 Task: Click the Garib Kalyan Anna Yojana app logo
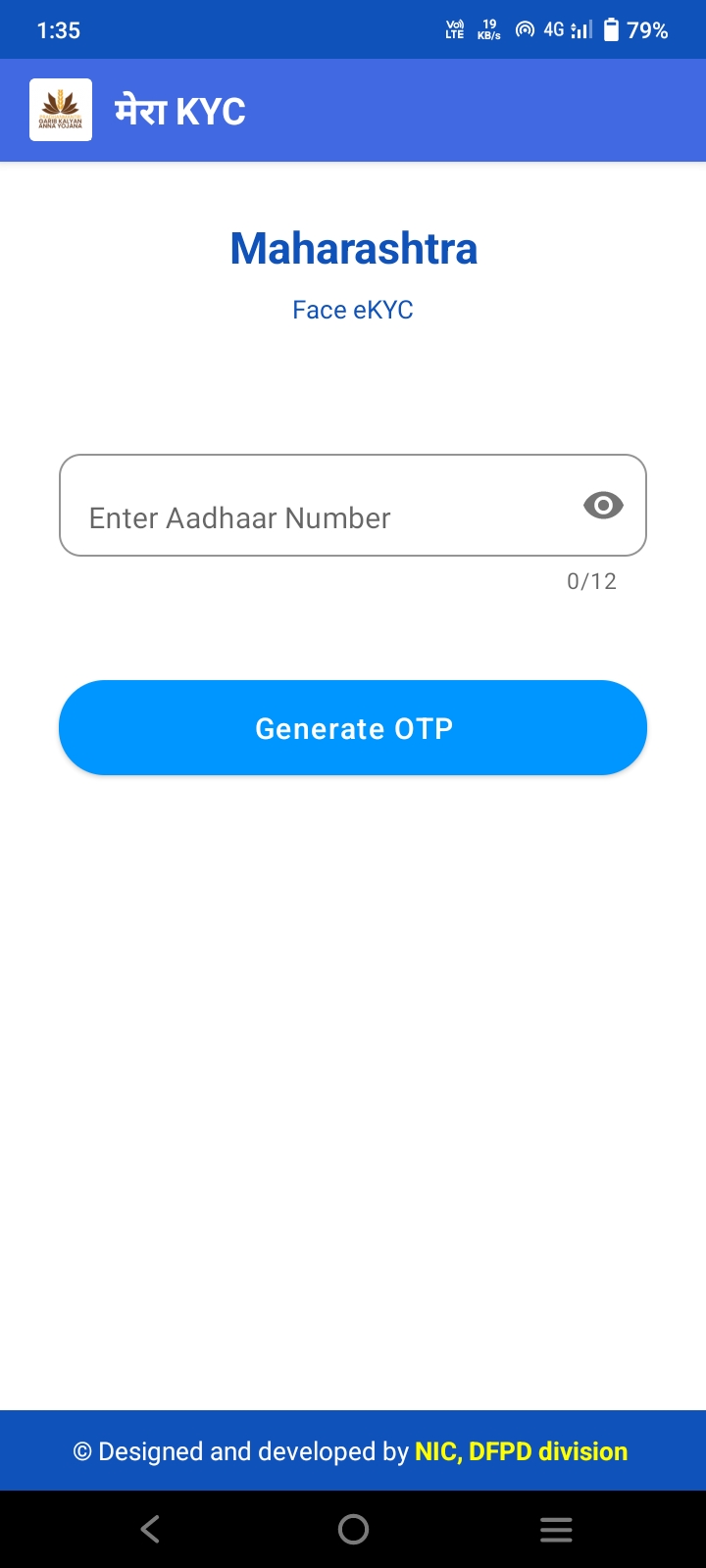pyautogui.click(x=60, y=109)
